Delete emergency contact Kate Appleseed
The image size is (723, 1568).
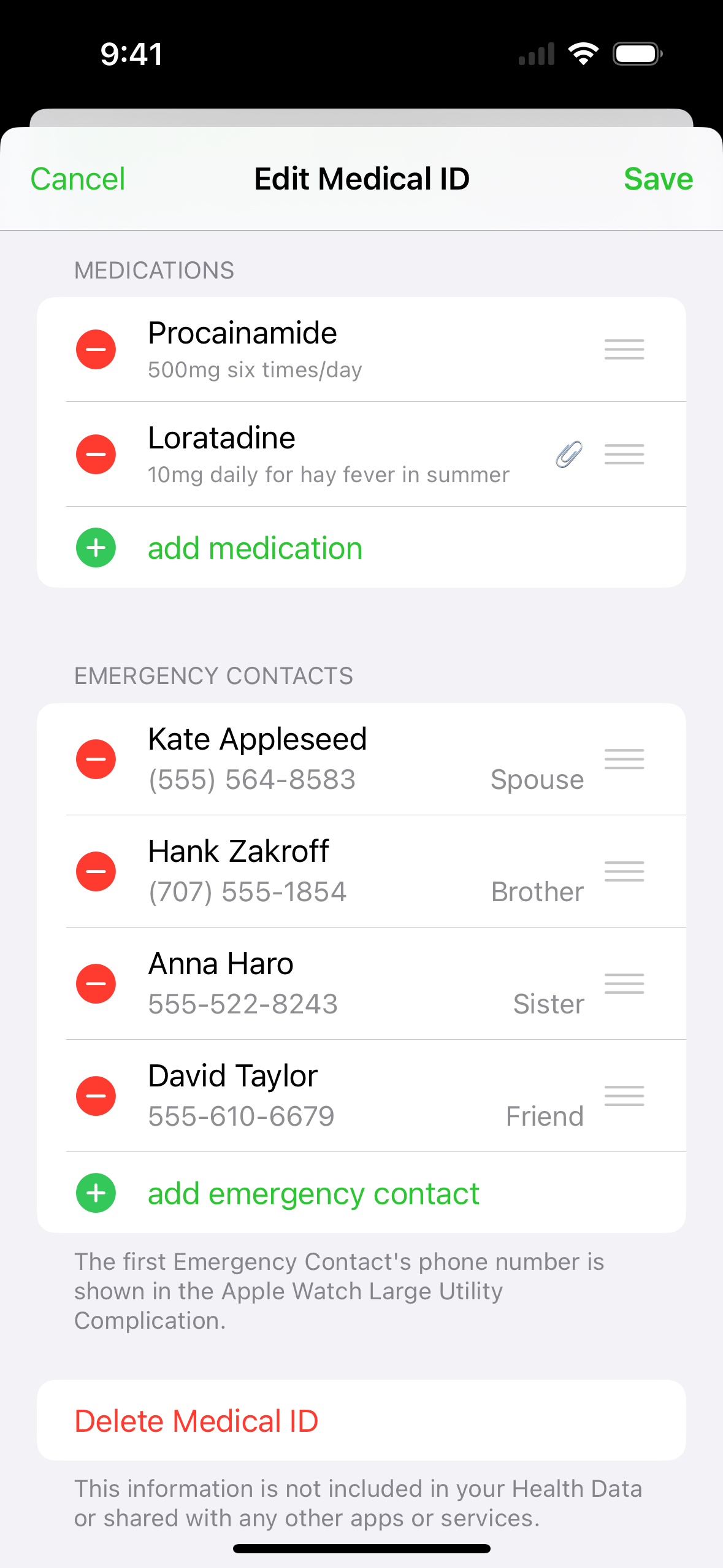click(96, 759)
